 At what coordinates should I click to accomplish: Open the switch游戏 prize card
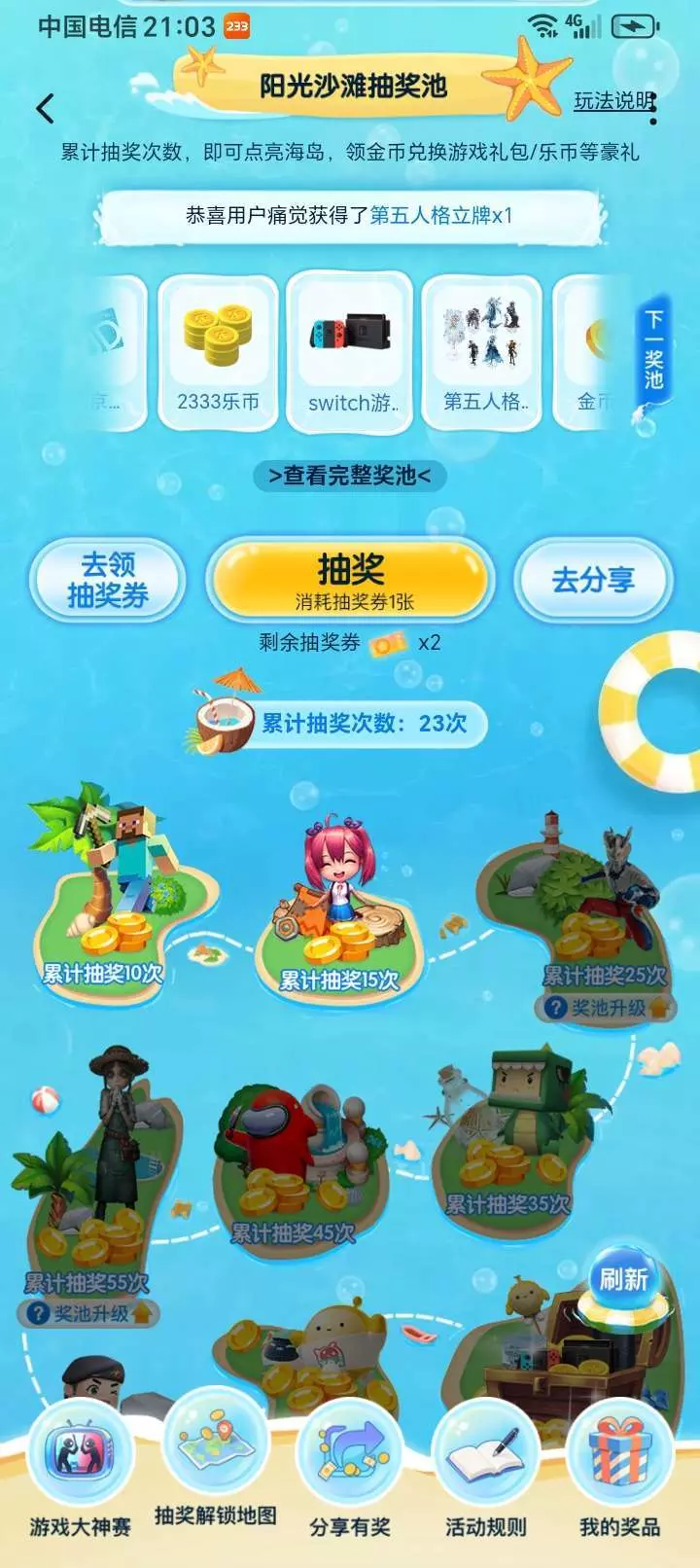pyautogui.click(x=351, y=352)
